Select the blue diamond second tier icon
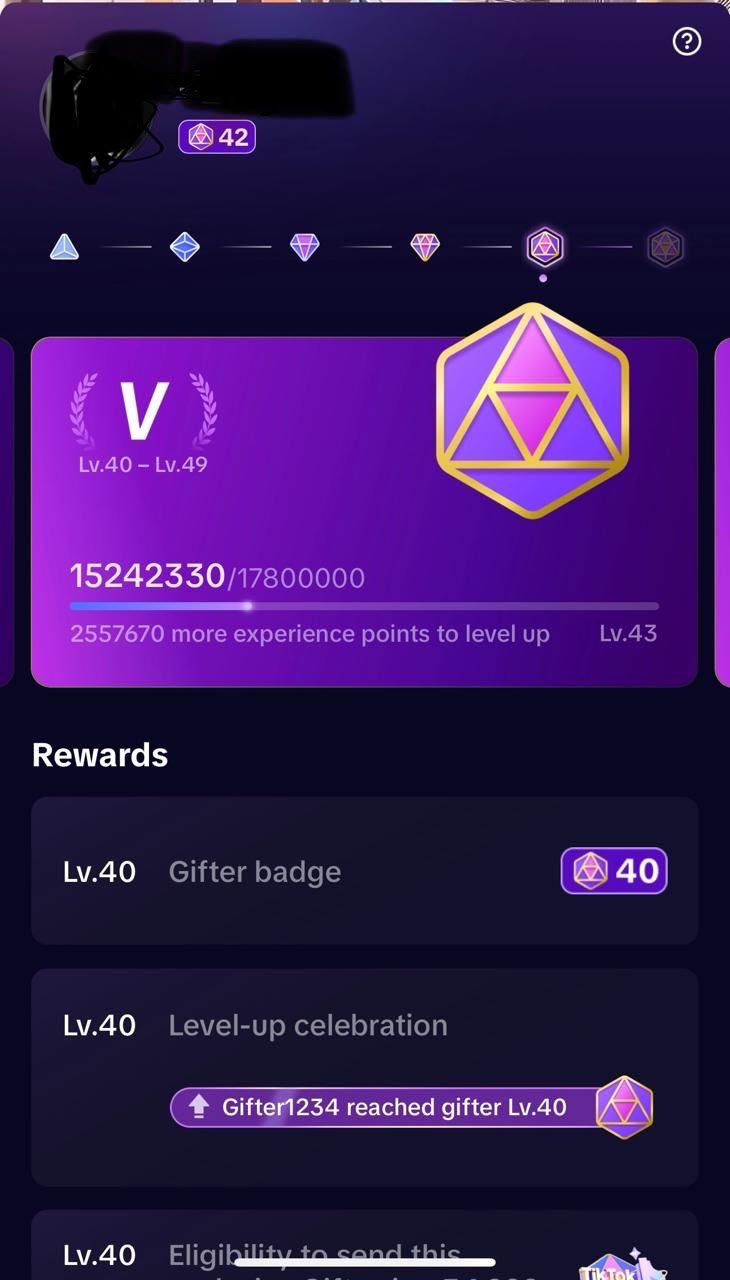Screen dimensions: 730x1280 tap(185, 246)
